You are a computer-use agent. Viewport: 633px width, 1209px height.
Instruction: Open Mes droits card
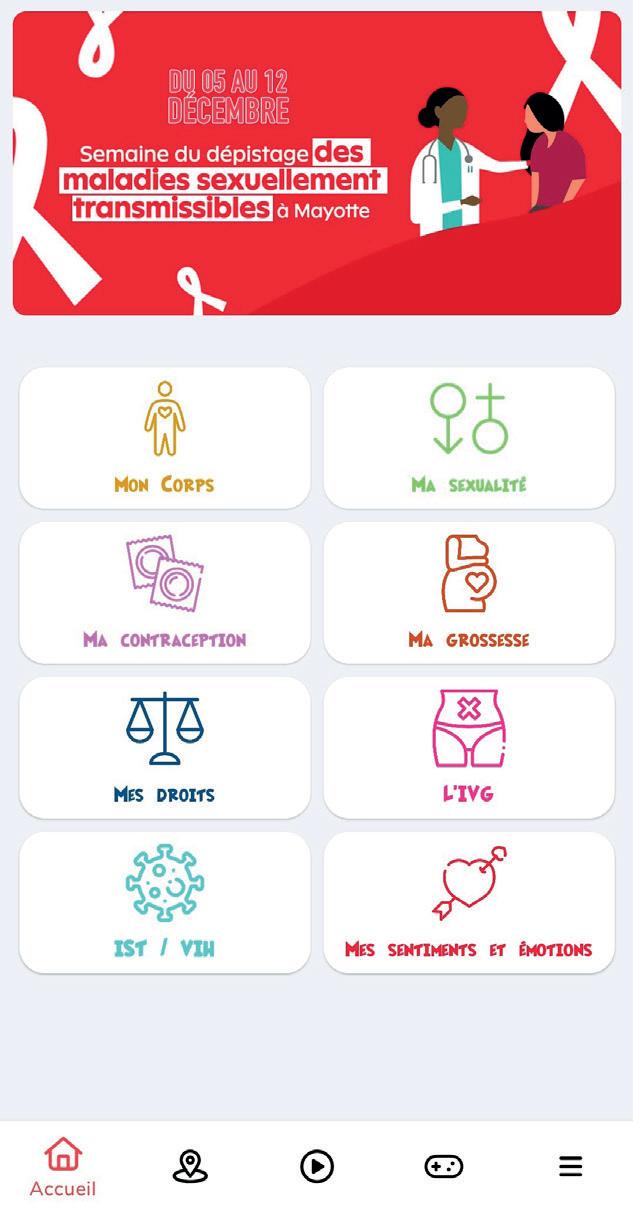point(165,747)
